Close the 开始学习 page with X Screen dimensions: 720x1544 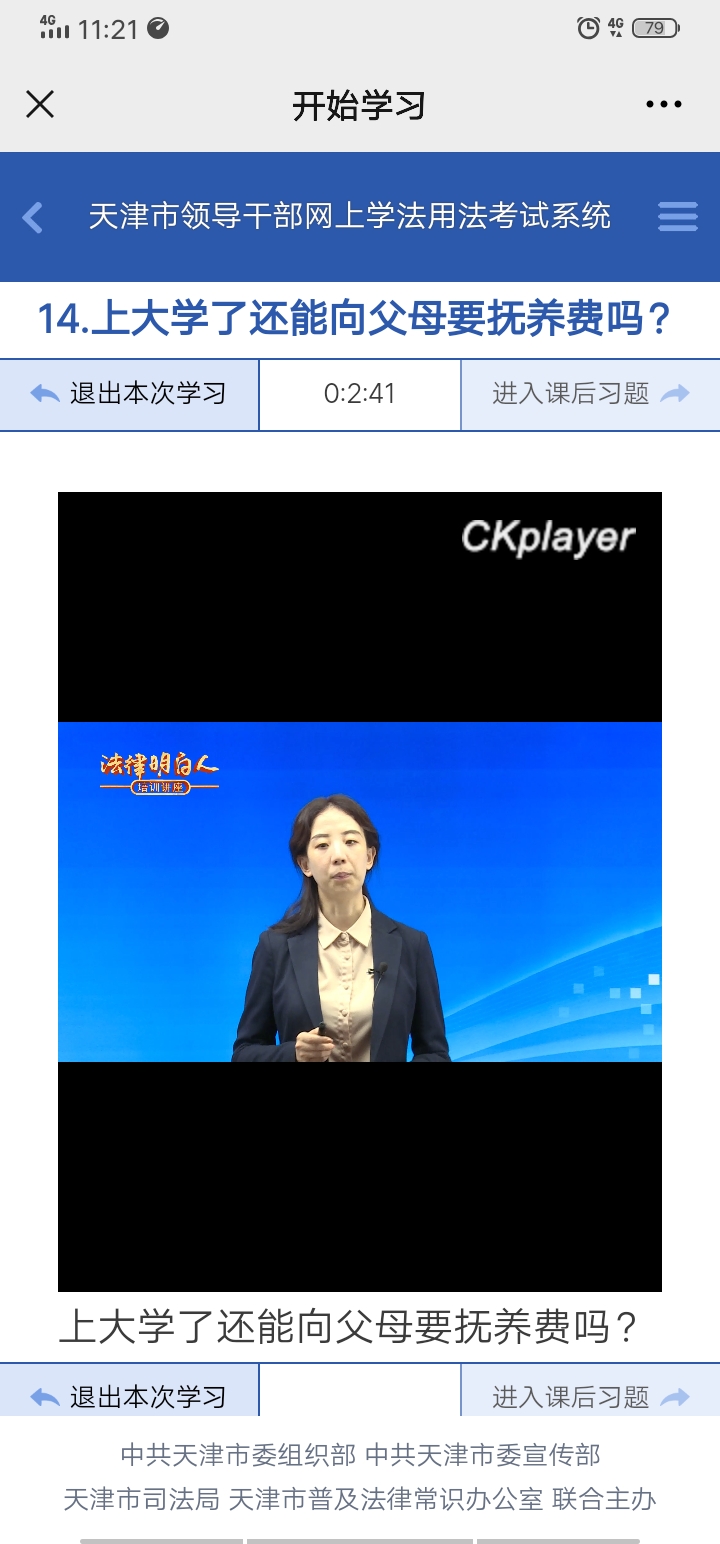(40, 104)
